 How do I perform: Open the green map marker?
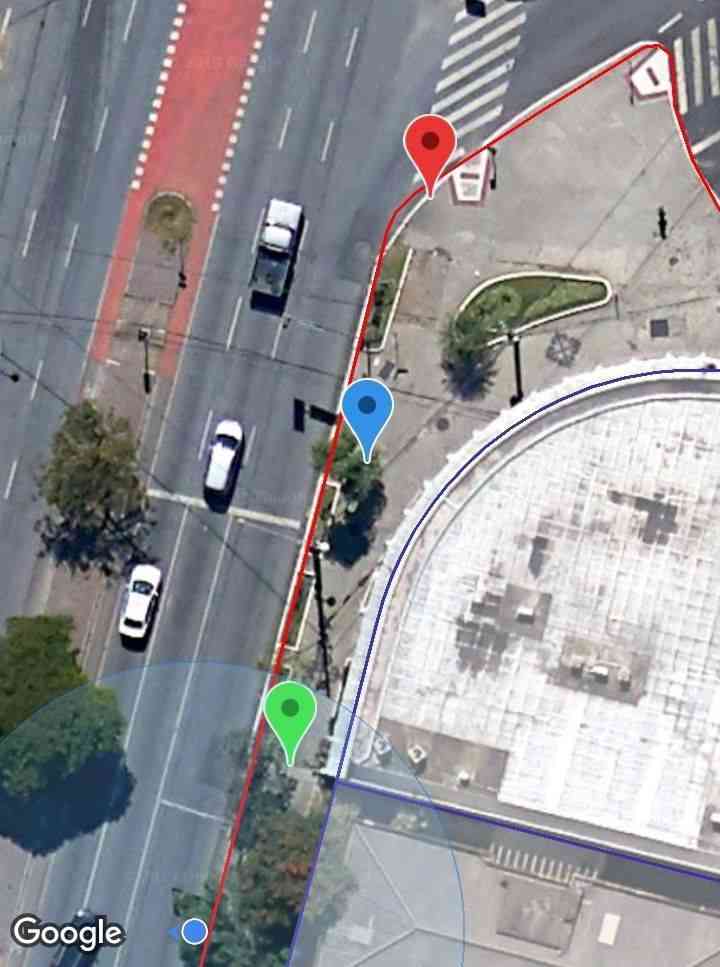pos(290,712)
